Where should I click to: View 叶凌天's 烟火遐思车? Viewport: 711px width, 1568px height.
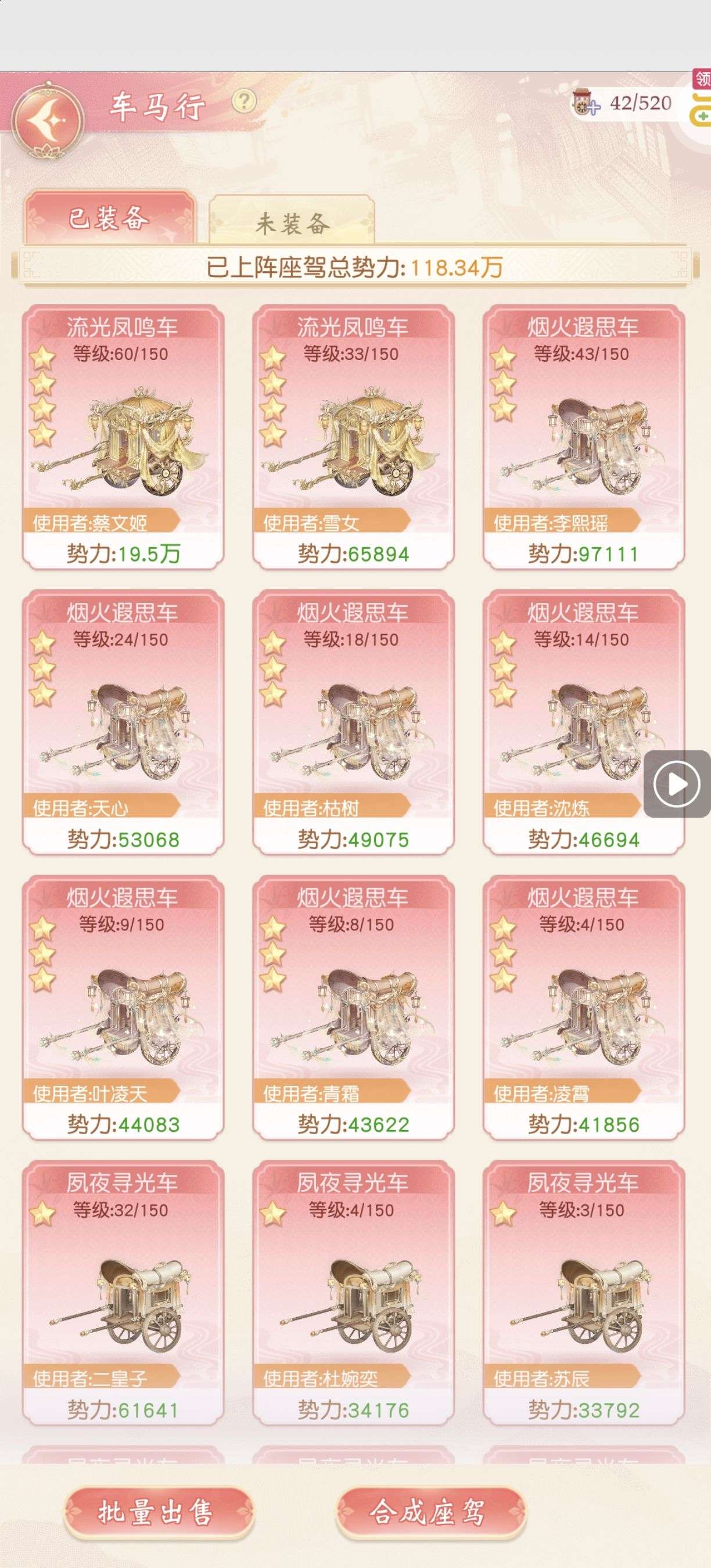123,1008
